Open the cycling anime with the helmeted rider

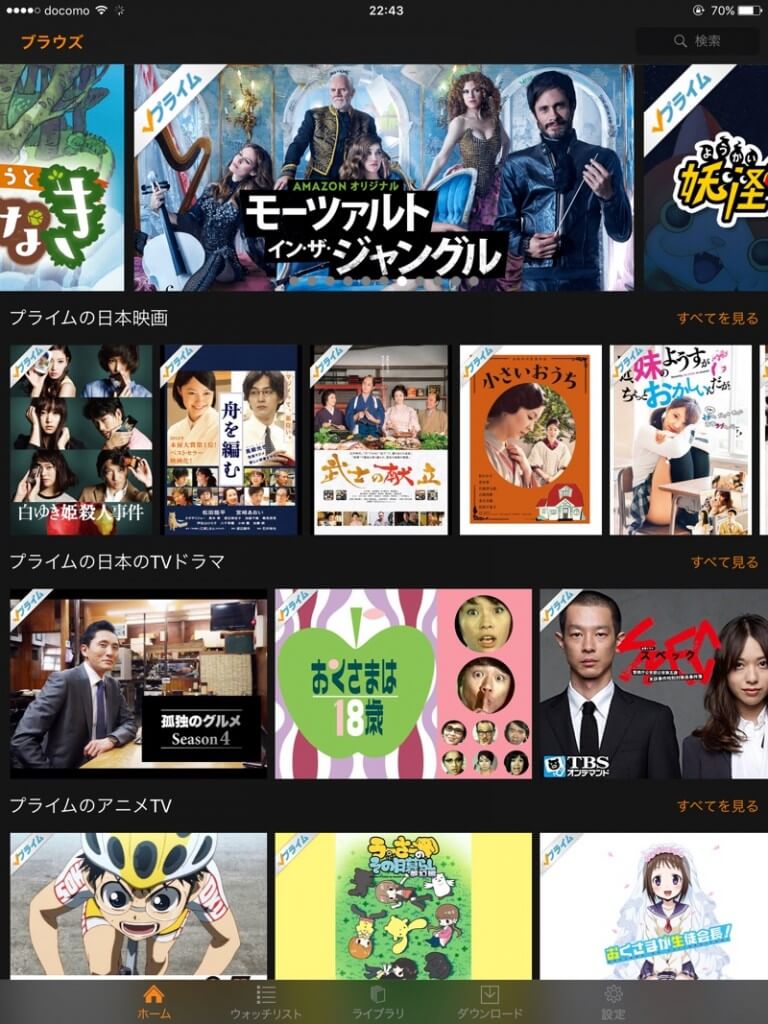[x=138, y=905]
